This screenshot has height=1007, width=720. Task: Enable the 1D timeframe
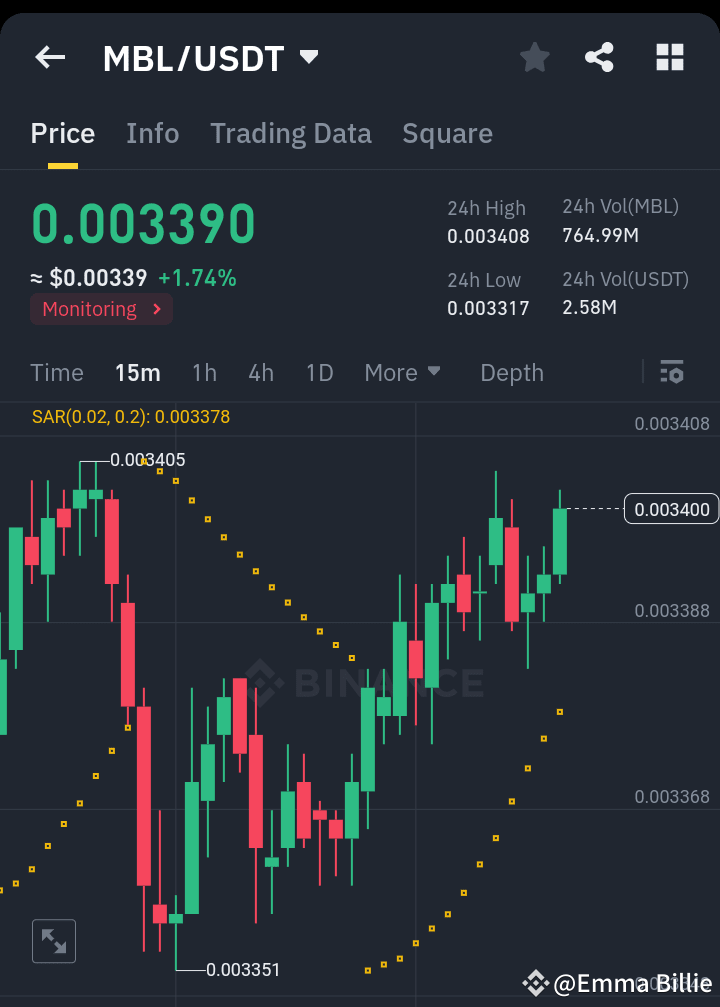tap(319, 372)
